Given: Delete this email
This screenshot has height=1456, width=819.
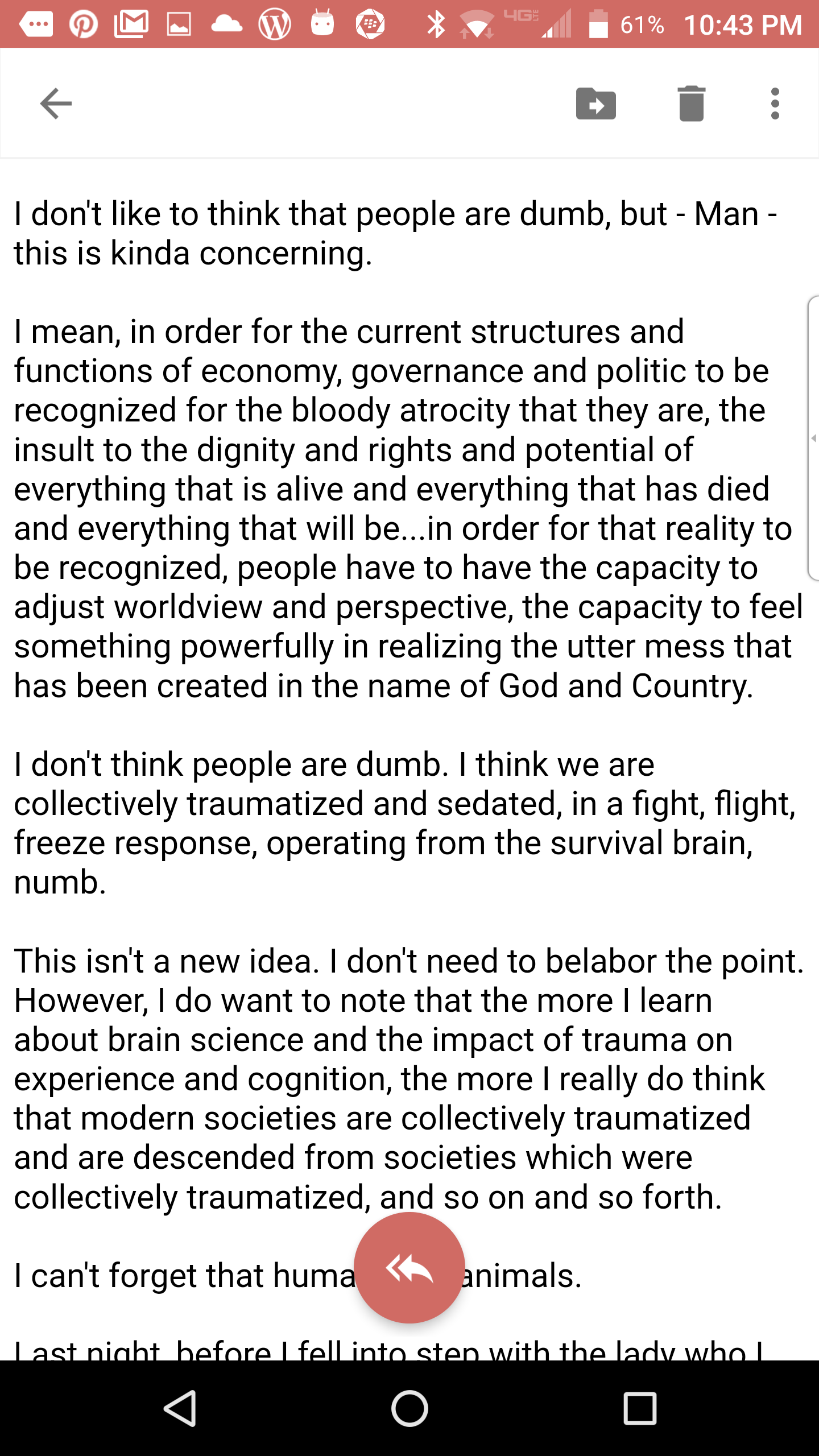Looking at the screenshot, I should coord(691,104).
